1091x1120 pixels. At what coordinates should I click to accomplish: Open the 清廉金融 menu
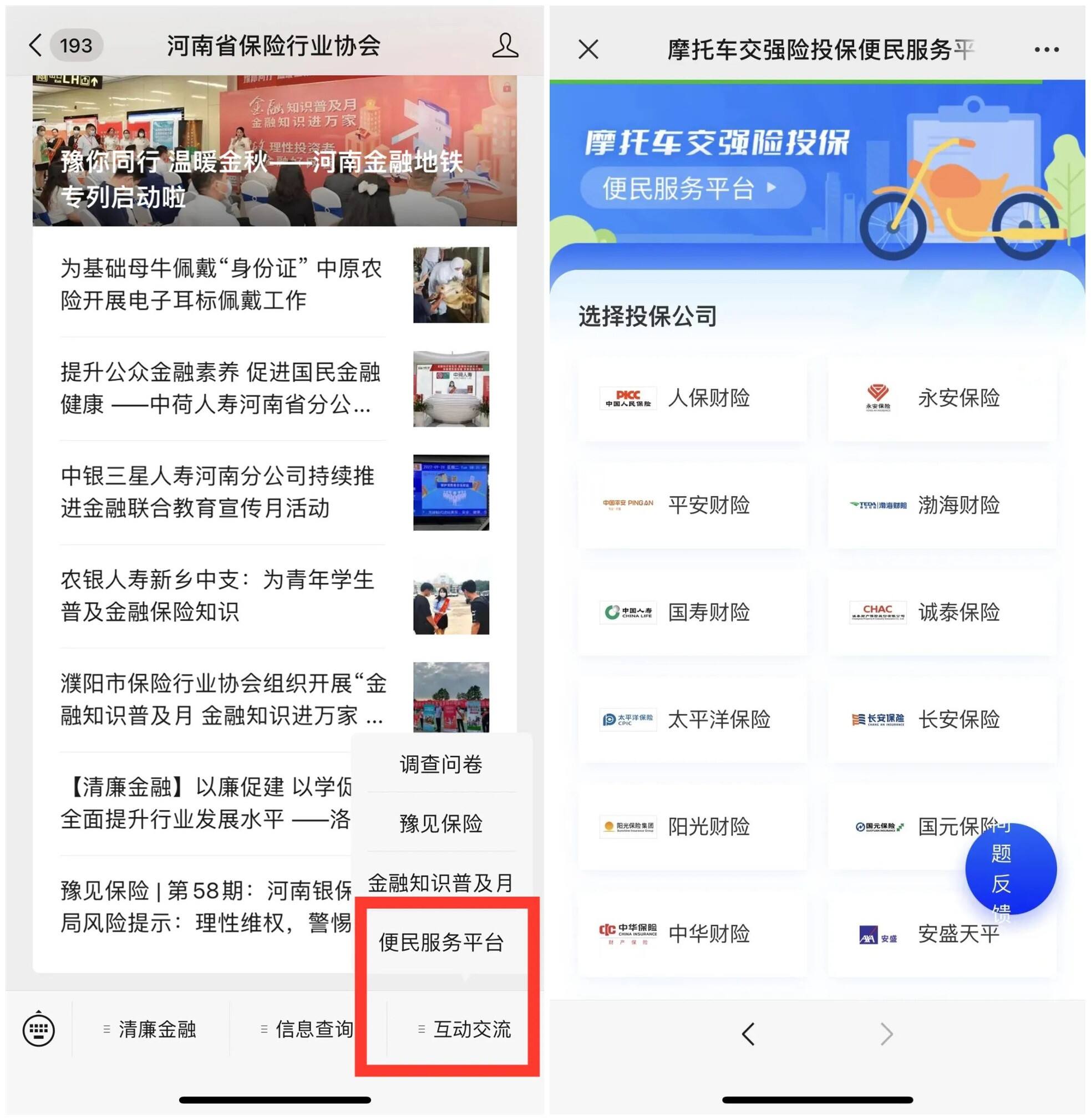[150, 1029]
